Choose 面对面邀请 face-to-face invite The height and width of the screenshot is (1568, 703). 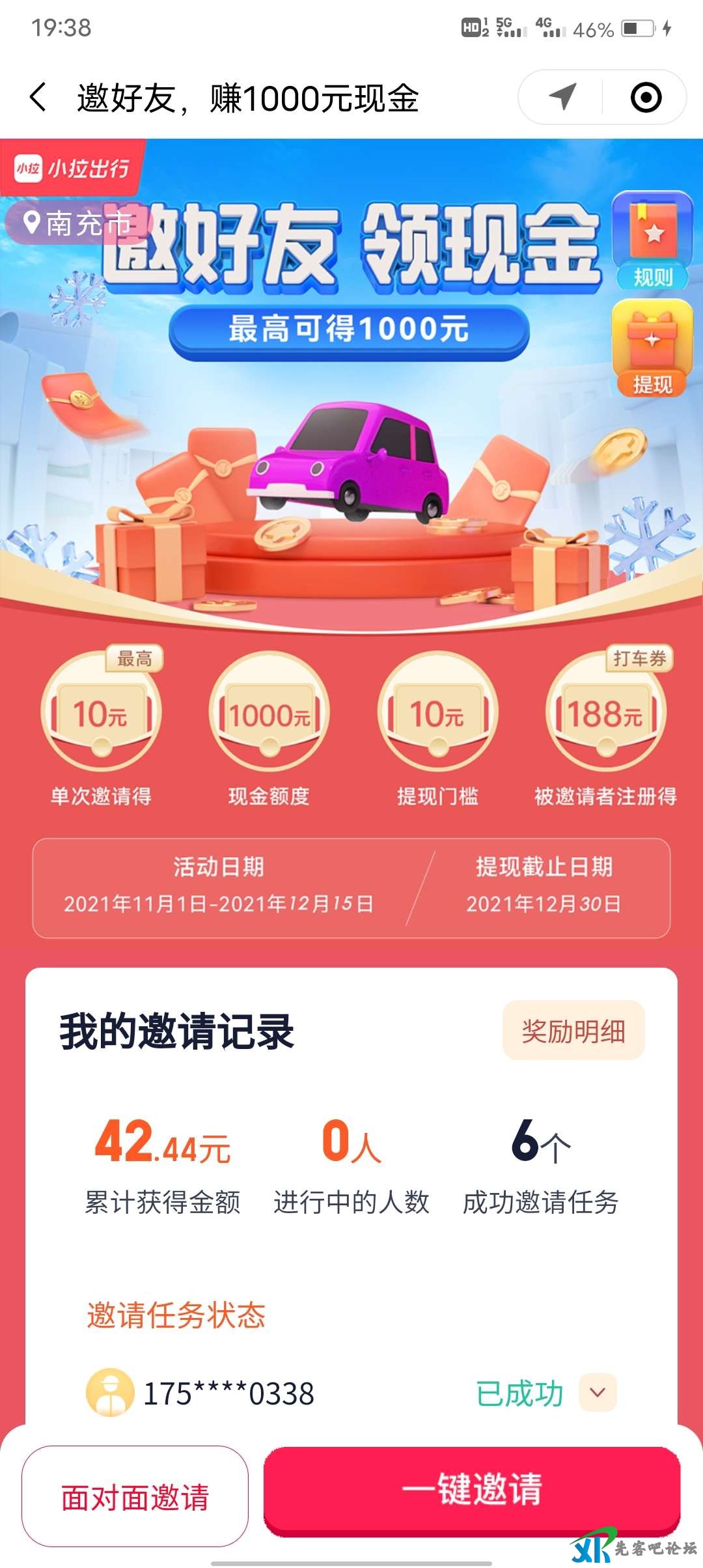(135, 1497)
